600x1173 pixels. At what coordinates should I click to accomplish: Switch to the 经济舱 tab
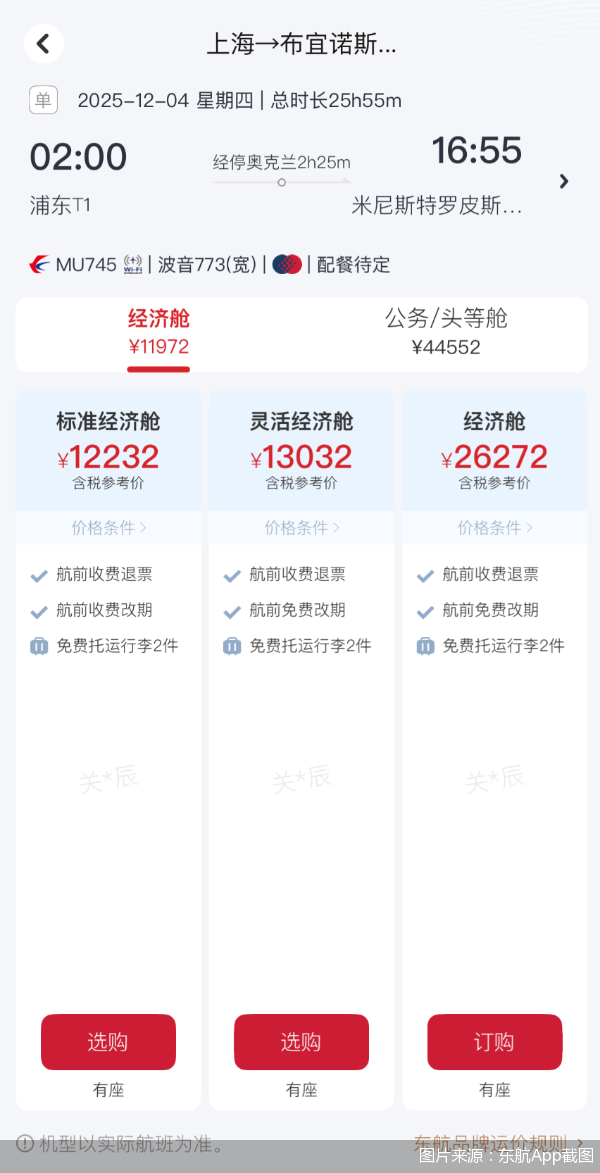pyautogui.click(x=158, y=333)
